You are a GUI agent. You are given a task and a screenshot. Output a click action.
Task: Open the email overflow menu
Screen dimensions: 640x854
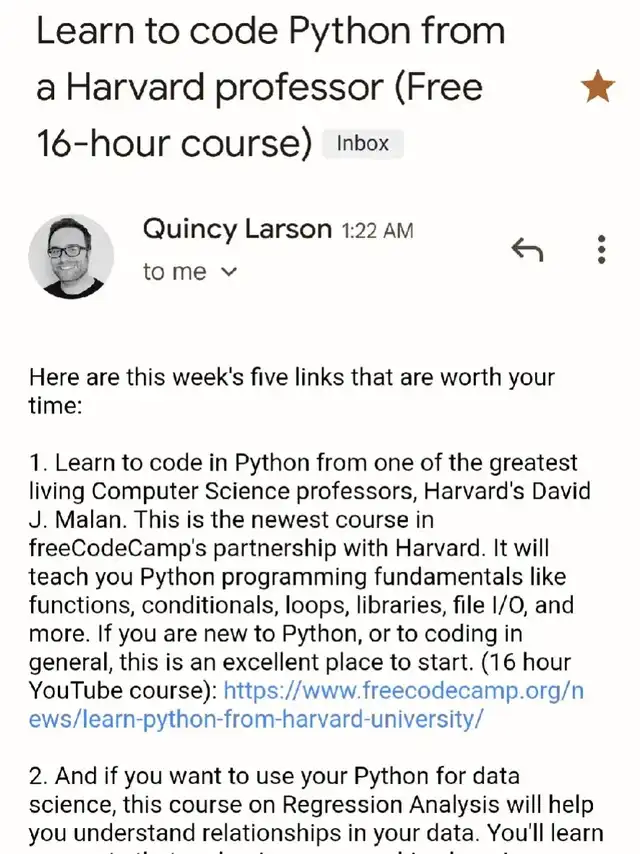[601, 249]
